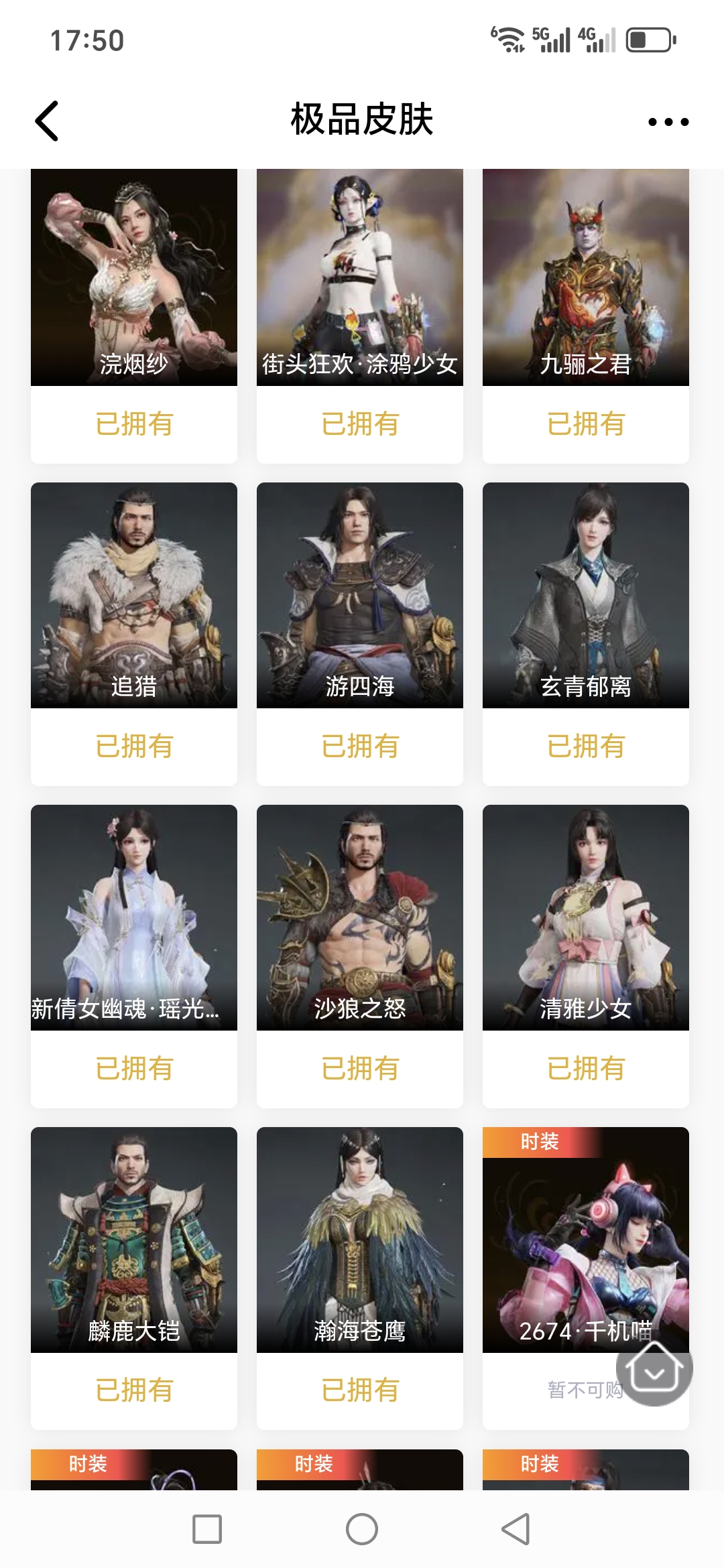Select the 沙狼之怒 skin card
The width and height of the screenshot is (724, 1568).
(360, 917)
